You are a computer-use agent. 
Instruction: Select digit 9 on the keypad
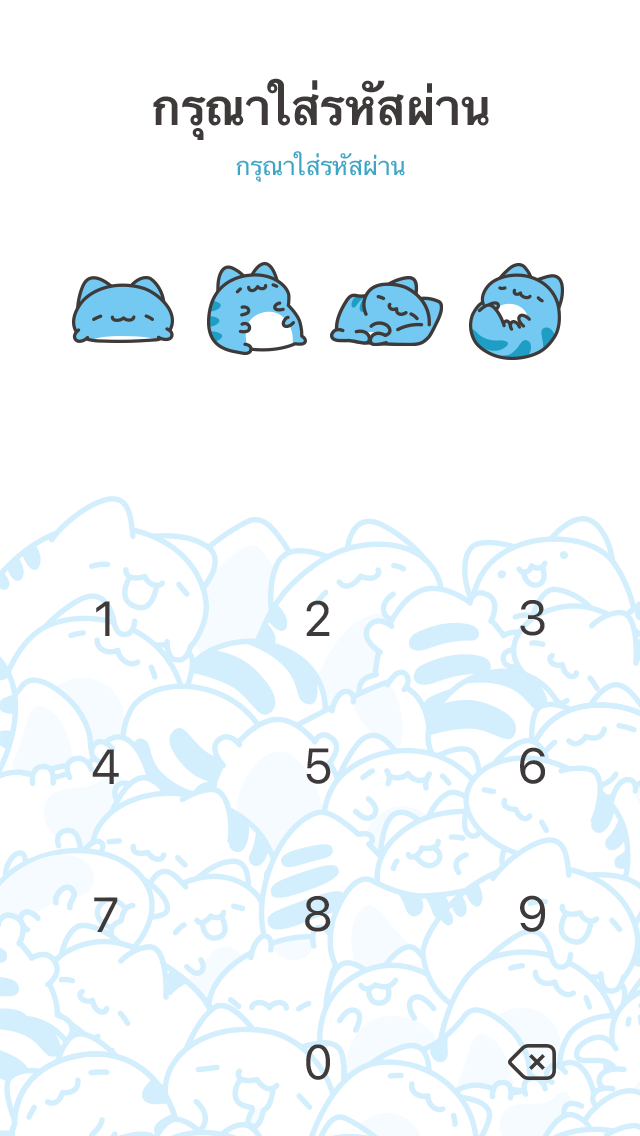532,915
